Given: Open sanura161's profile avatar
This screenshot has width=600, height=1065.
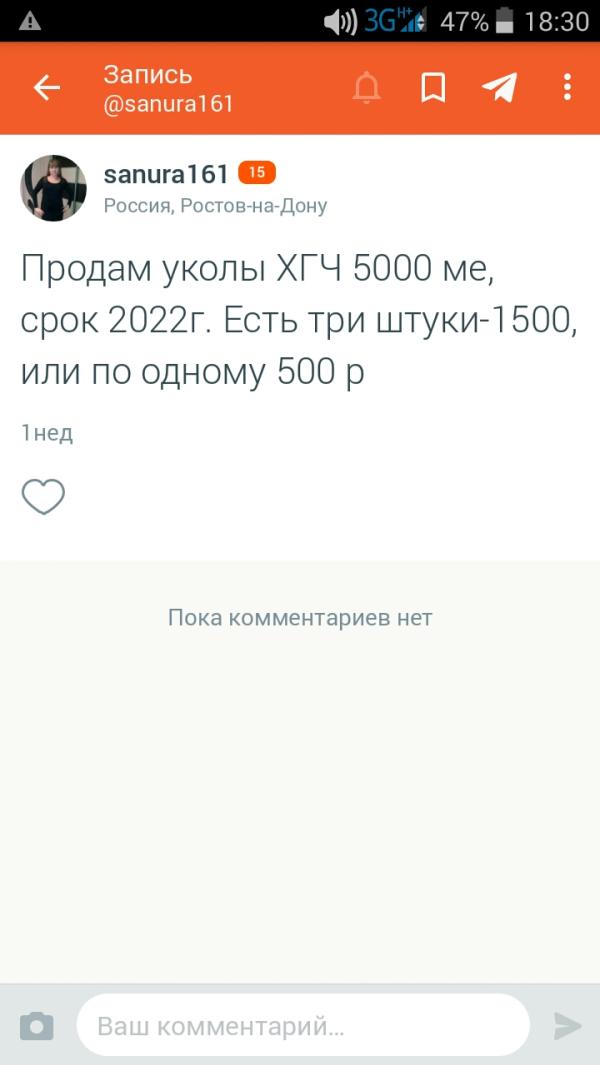Looking at the screenshot, I should point(54,188).
